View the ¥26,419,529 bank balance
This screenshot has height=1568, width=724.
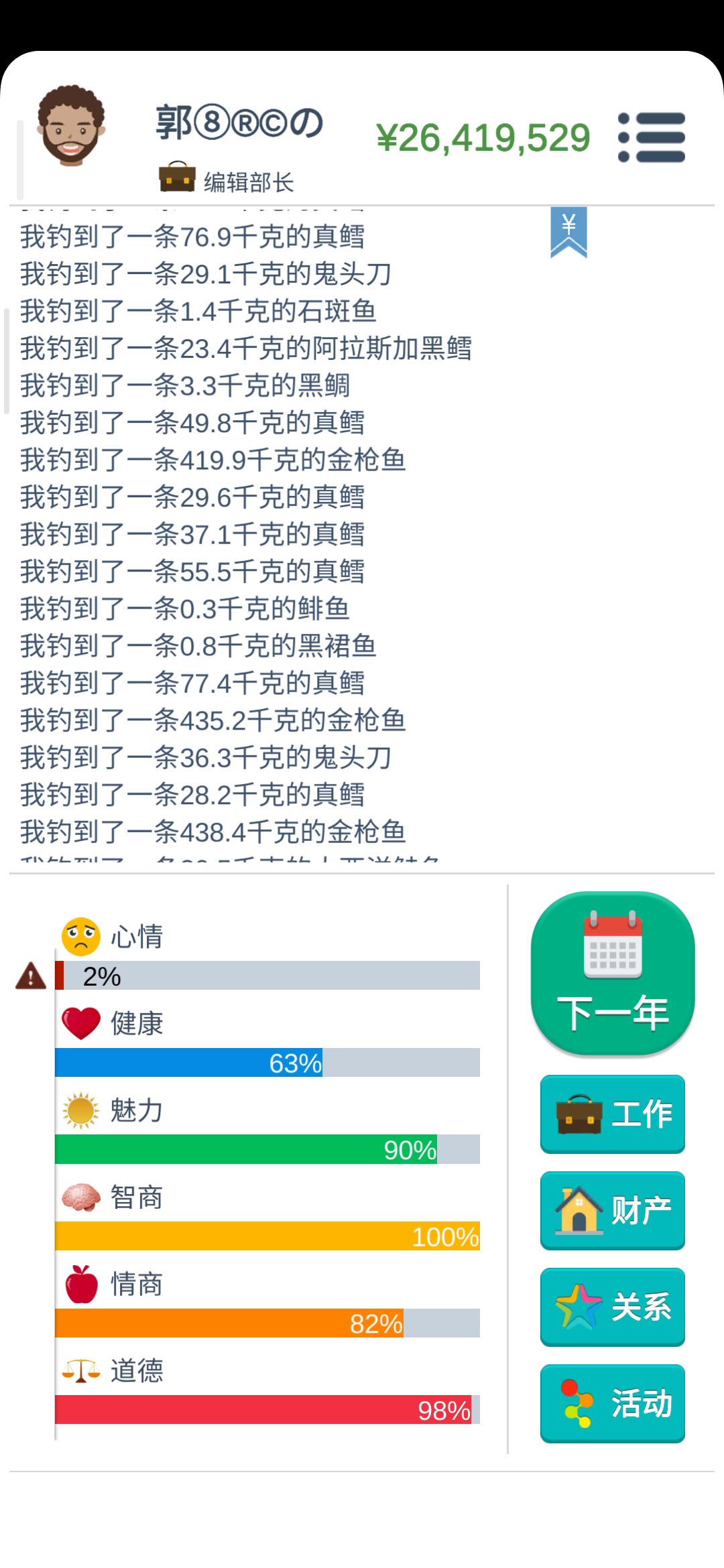[483, 138]
